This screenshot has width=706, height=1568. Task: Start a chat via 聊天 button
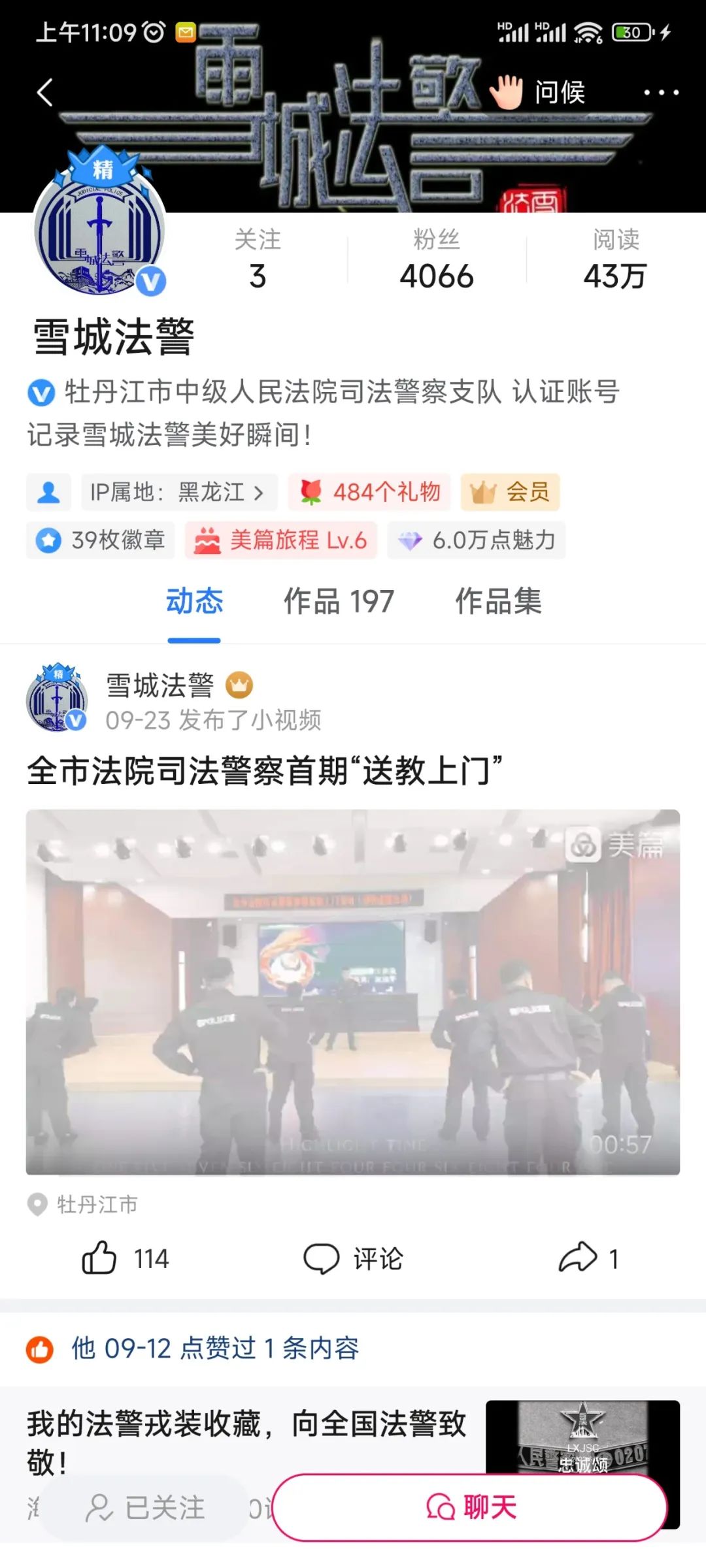click(469, 1507)
